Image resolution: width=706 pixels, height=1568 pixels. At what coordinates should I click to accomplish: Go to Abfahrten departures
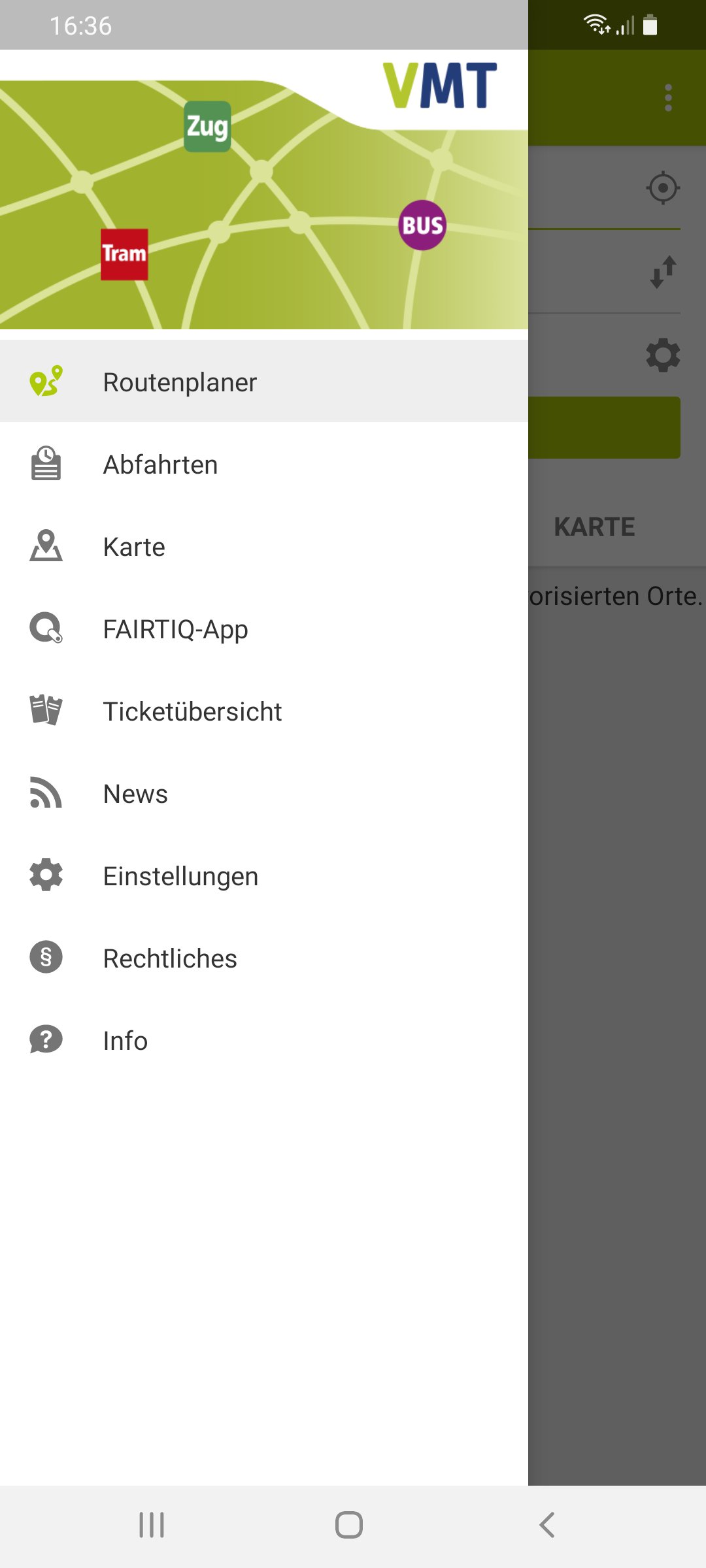pos(160,465)
